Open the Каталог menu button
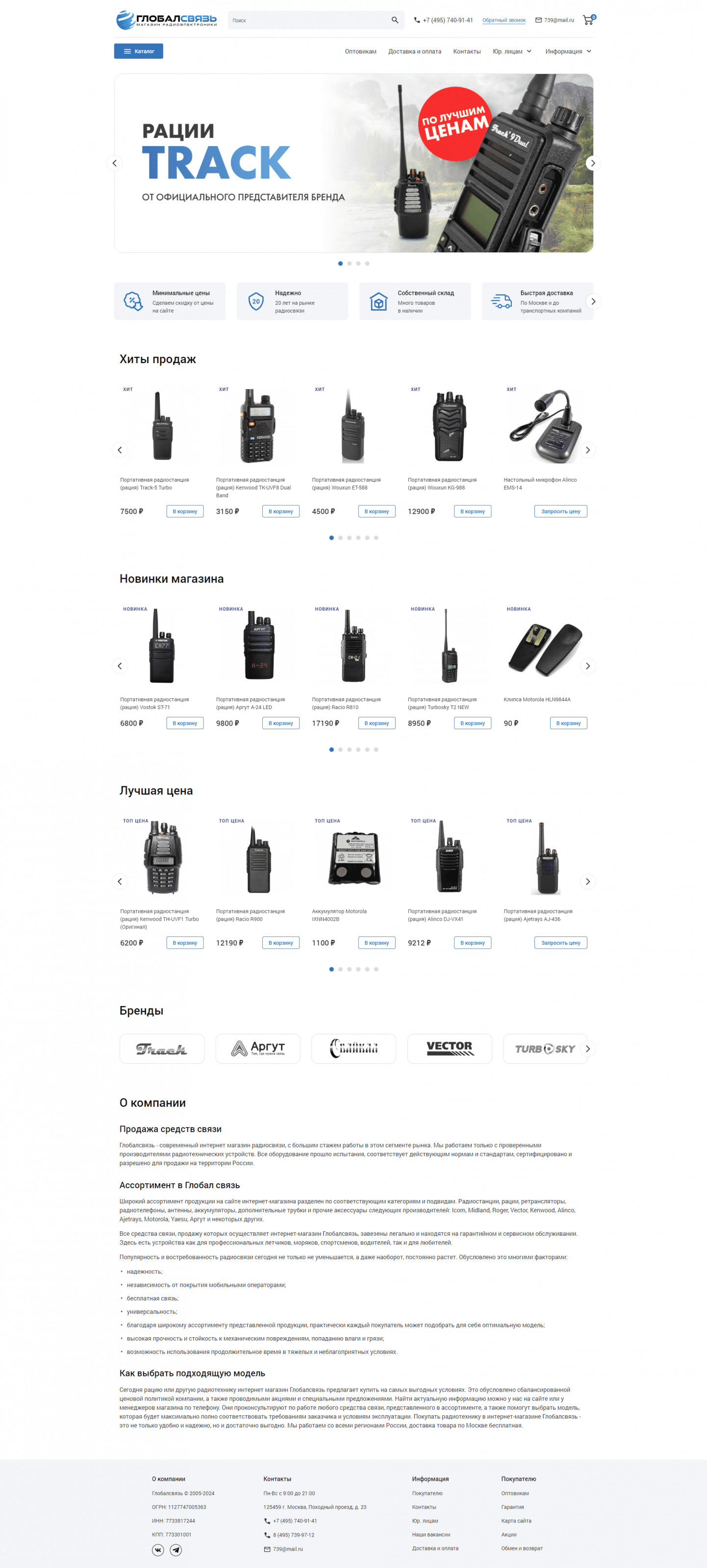 coord(138,51)
